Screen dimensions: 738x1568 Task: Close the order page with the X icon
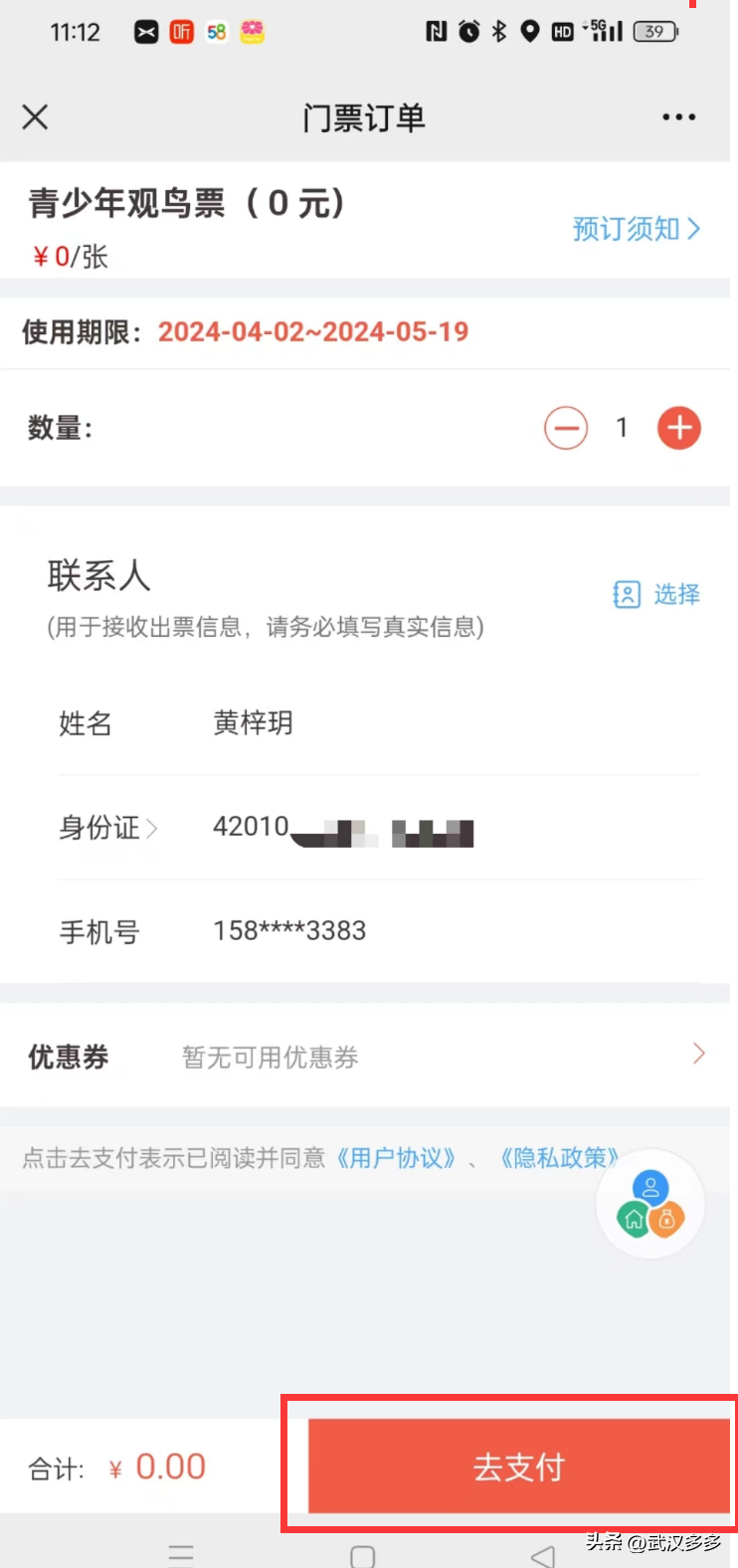tap(34, 116)
